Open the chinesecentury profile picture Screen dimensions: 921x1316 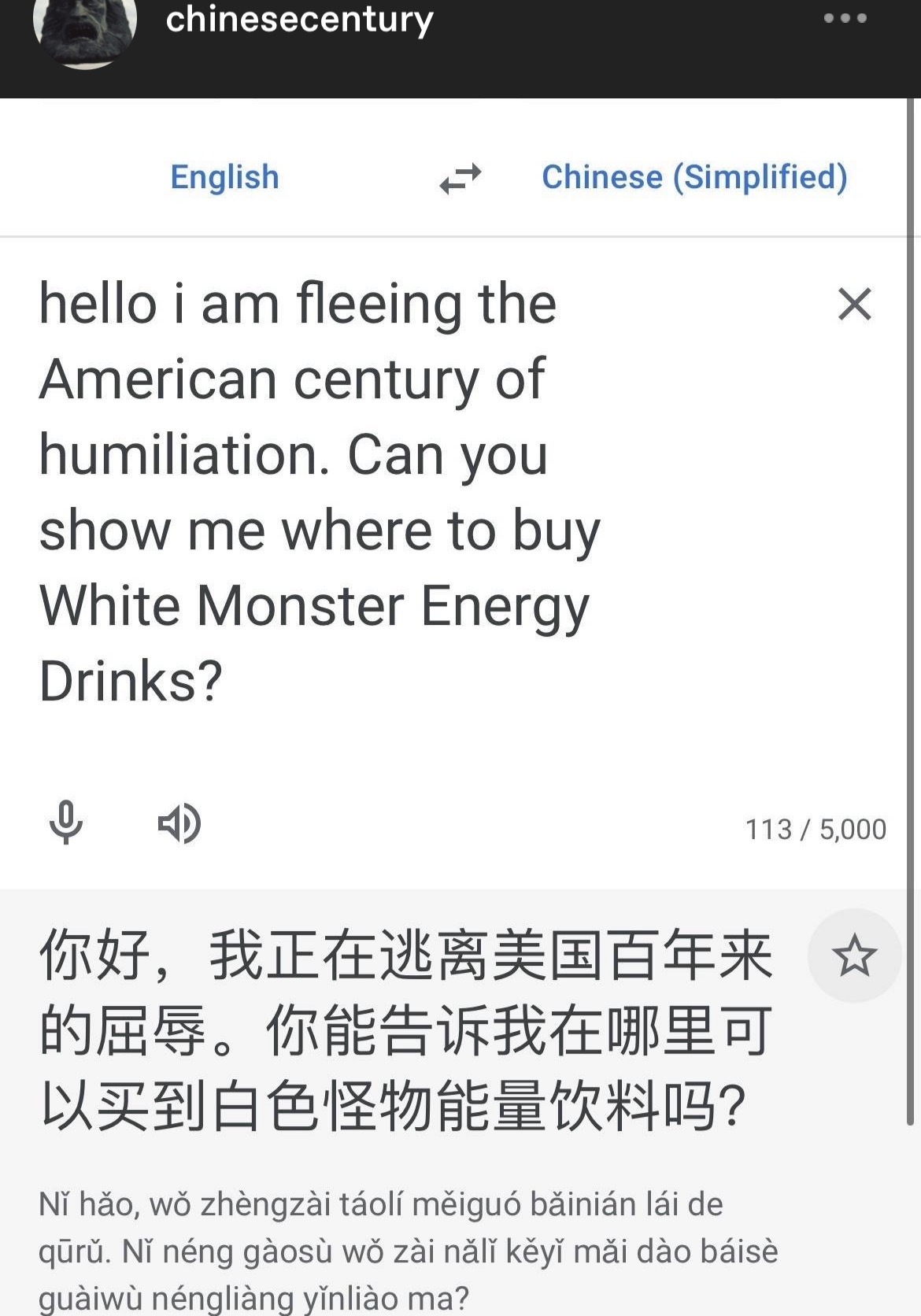click(83, 28)
